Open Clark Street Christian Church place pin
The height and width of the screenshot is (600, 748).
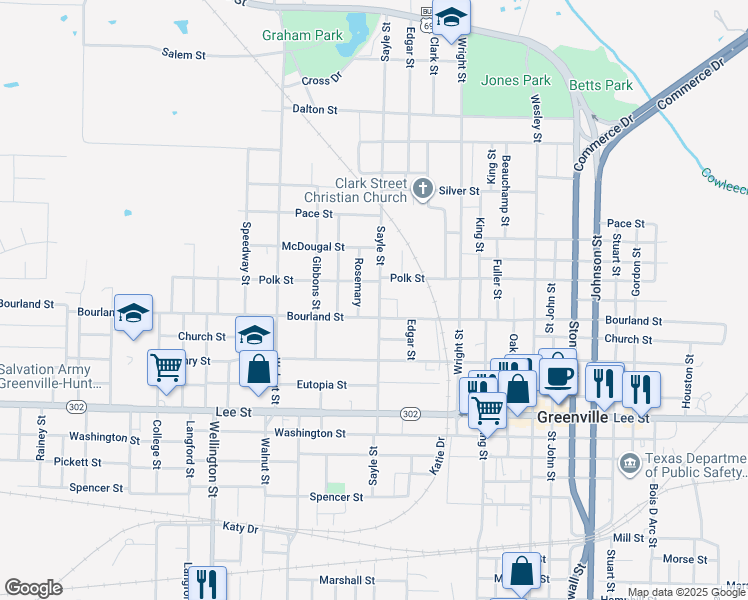click(x=423, y=189)
